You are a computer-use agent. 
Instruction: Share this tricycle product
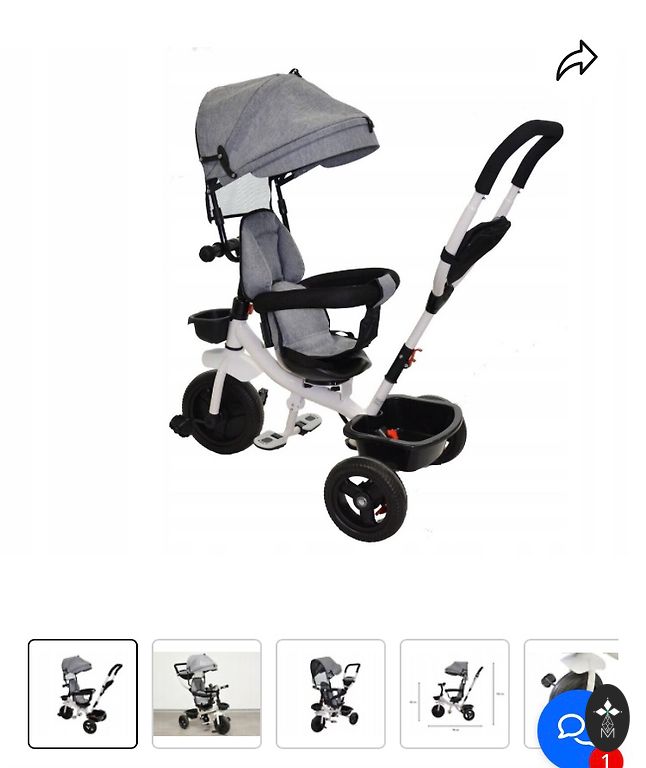tap(576, 61)
